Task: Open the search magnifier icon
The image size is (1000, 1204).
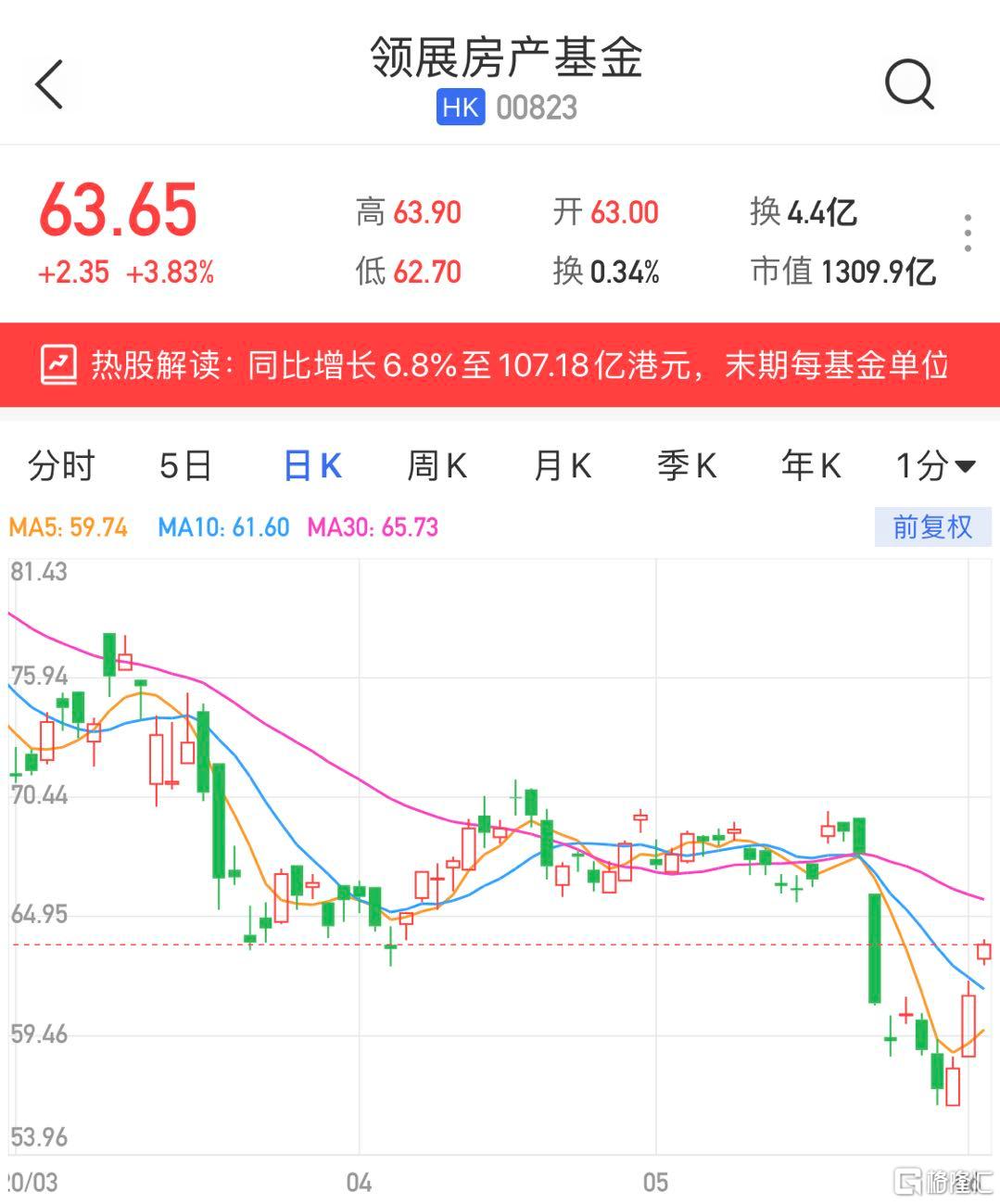Action: coord(908,84)
